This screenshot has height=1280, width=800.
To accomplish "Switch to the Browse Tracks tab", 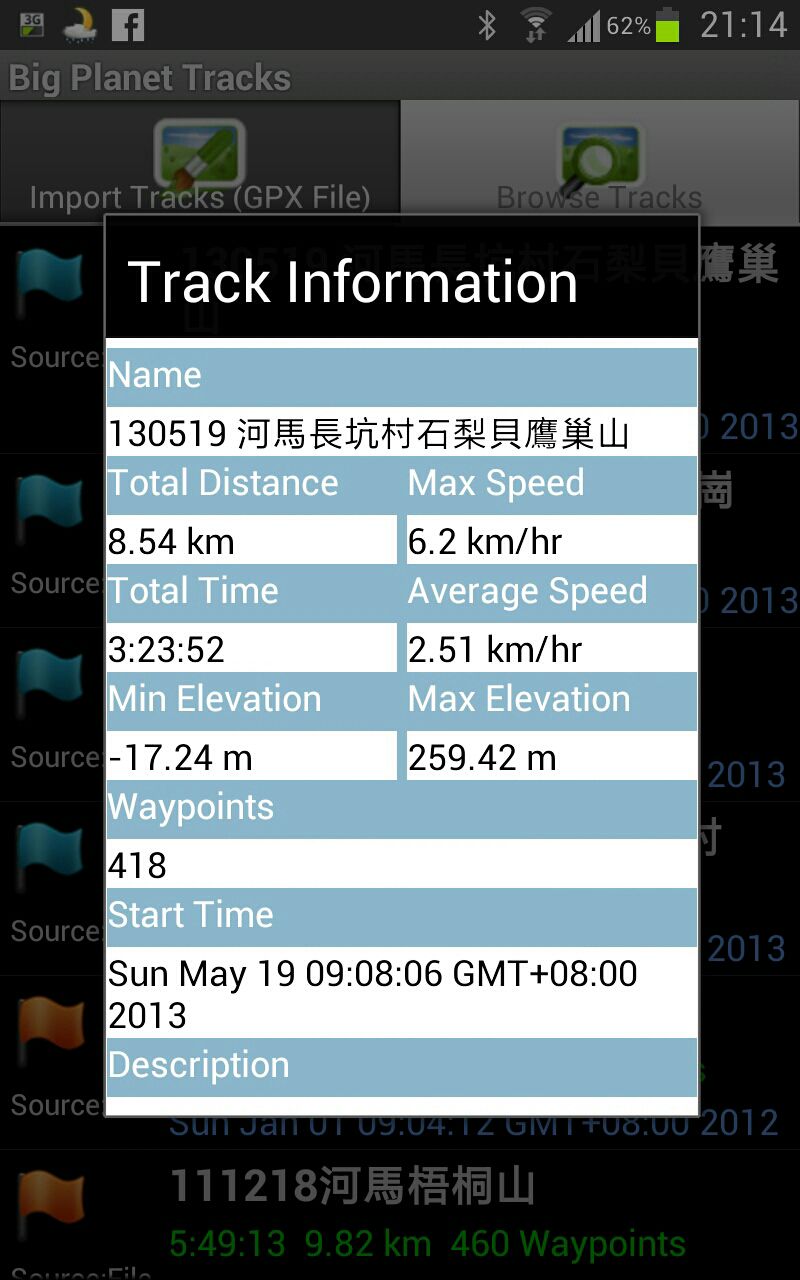I will tap(600, 162).
